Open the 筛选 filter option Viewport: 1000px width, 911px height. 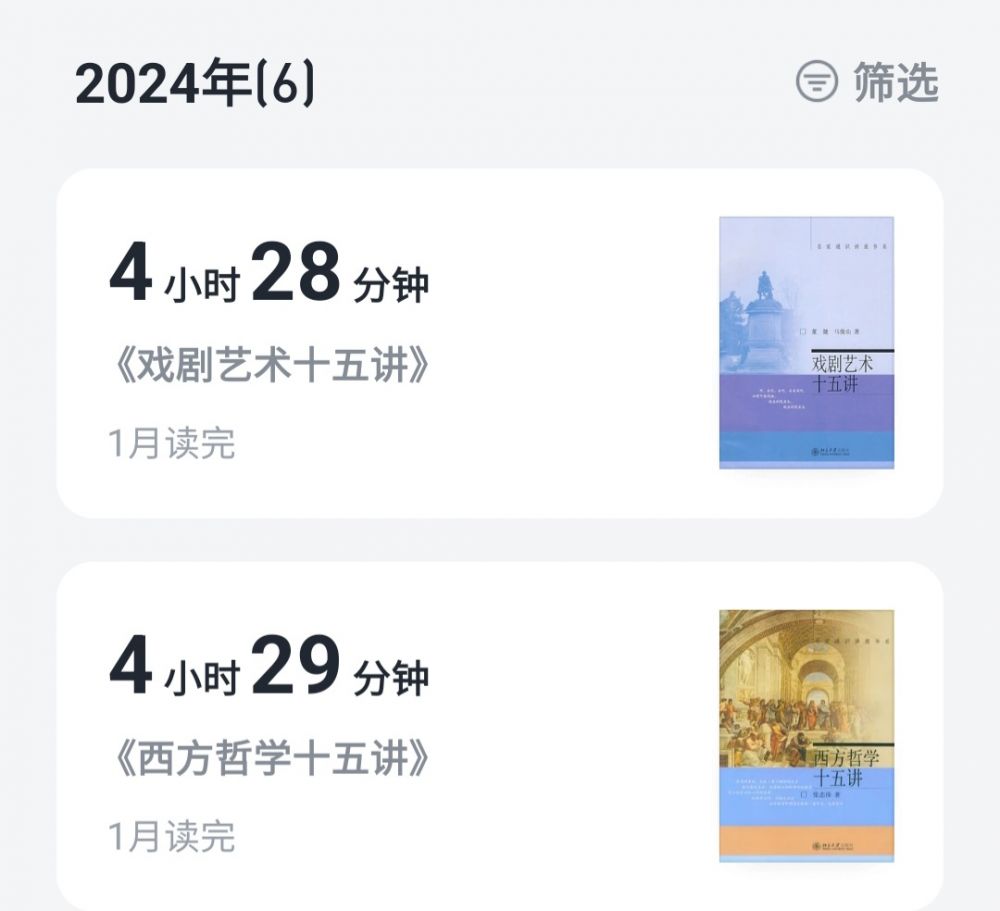click(x=868, y=82)
